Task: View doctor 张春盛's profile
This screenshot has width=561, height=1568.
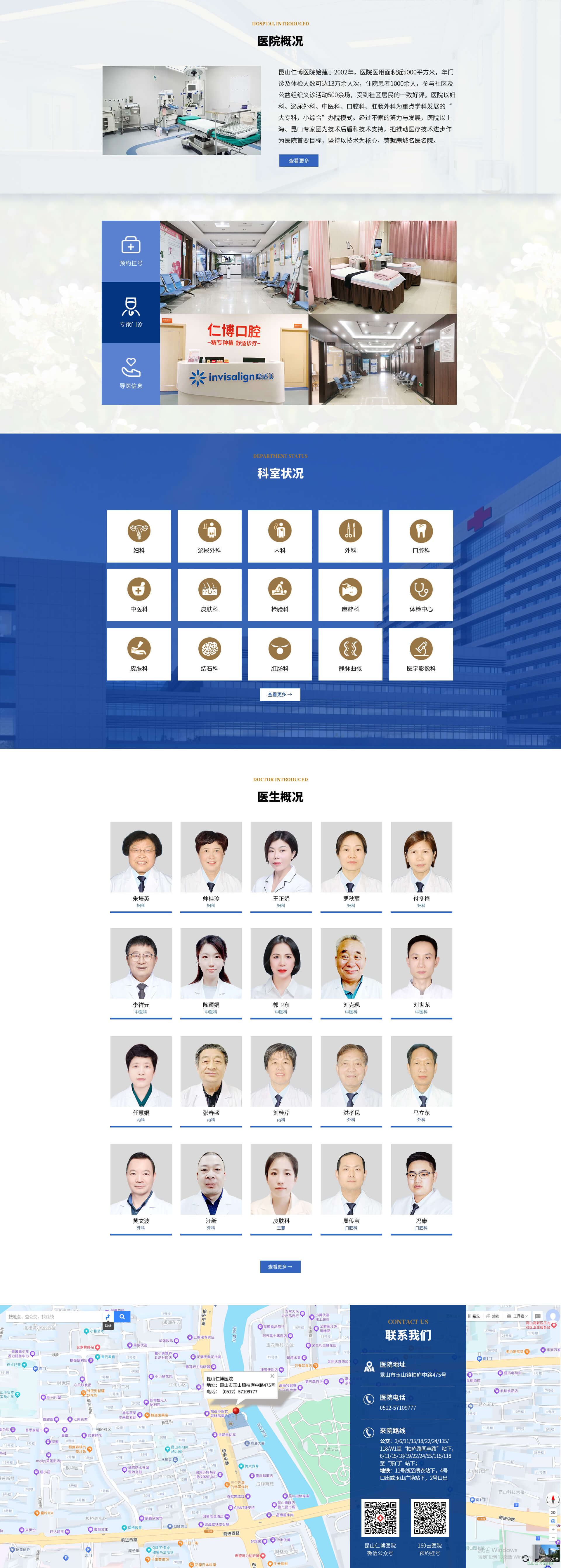Action: (x=211, y=1080)
